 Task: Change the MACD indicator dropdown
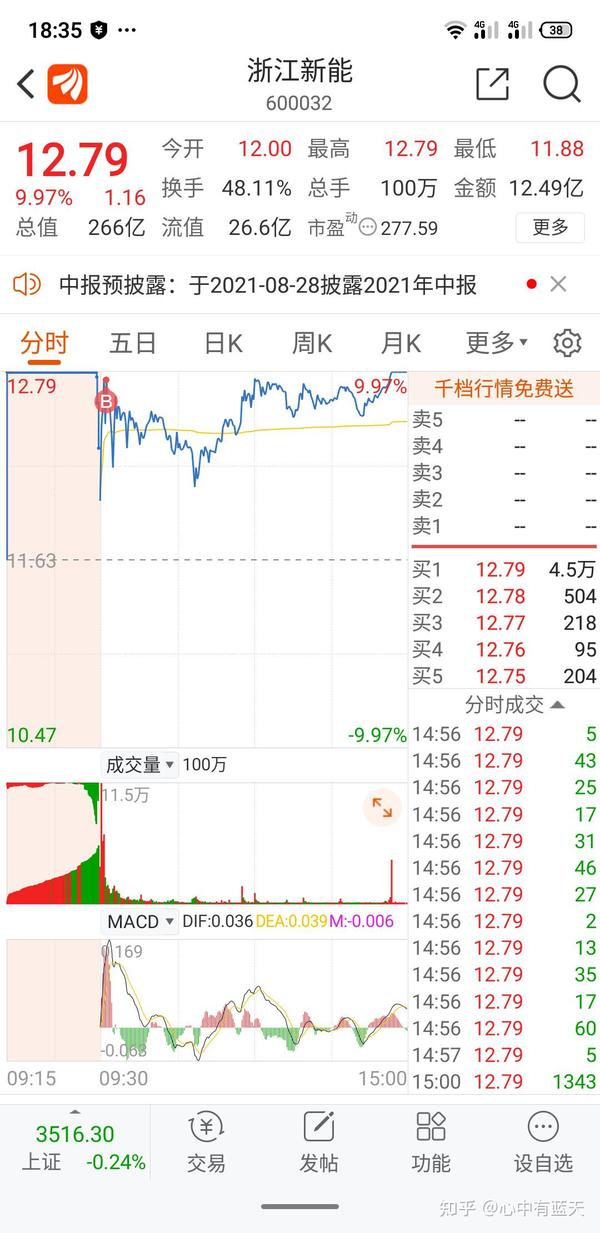[140, 921]
